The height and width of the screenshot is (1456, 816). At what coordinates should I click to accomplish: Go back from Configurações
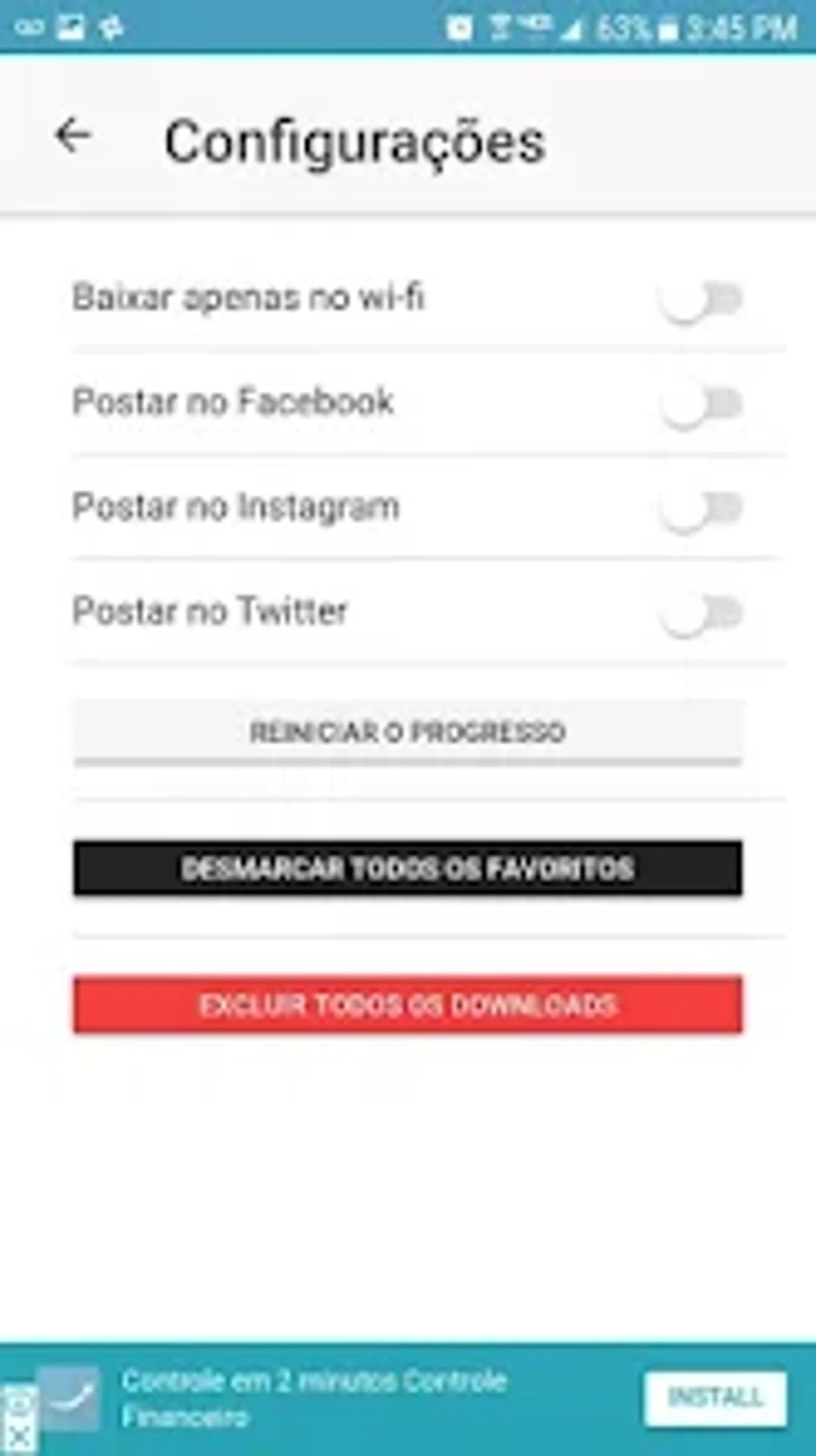tap(73, 136)
